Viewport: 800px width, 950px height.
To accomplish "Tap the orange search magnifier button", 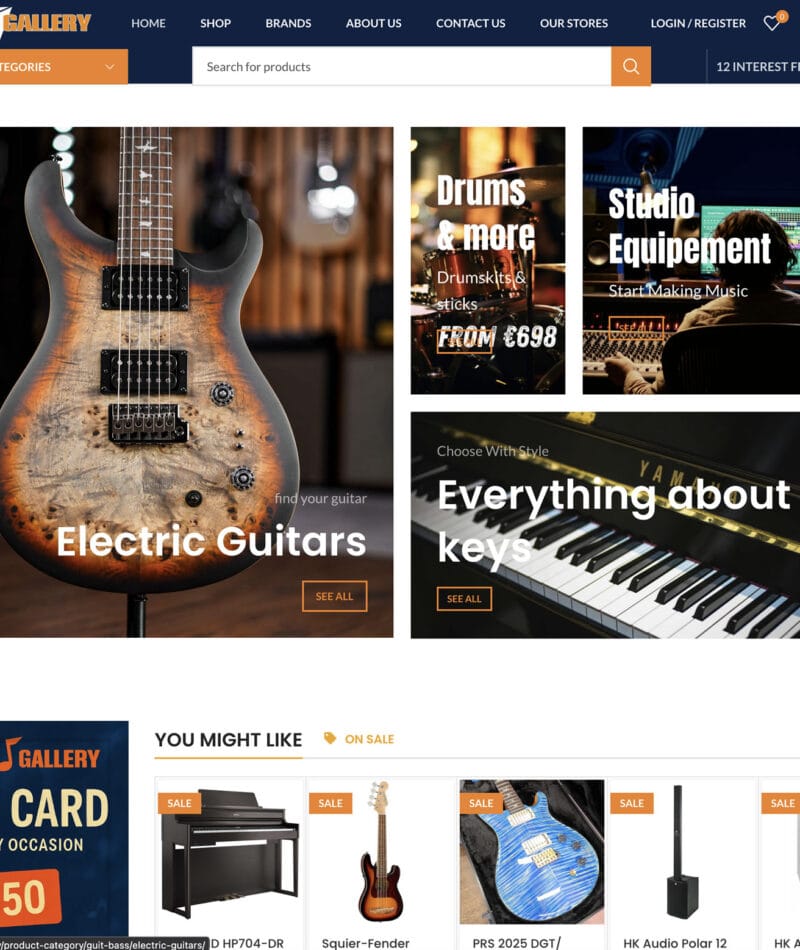I will (x=631, y=67).
